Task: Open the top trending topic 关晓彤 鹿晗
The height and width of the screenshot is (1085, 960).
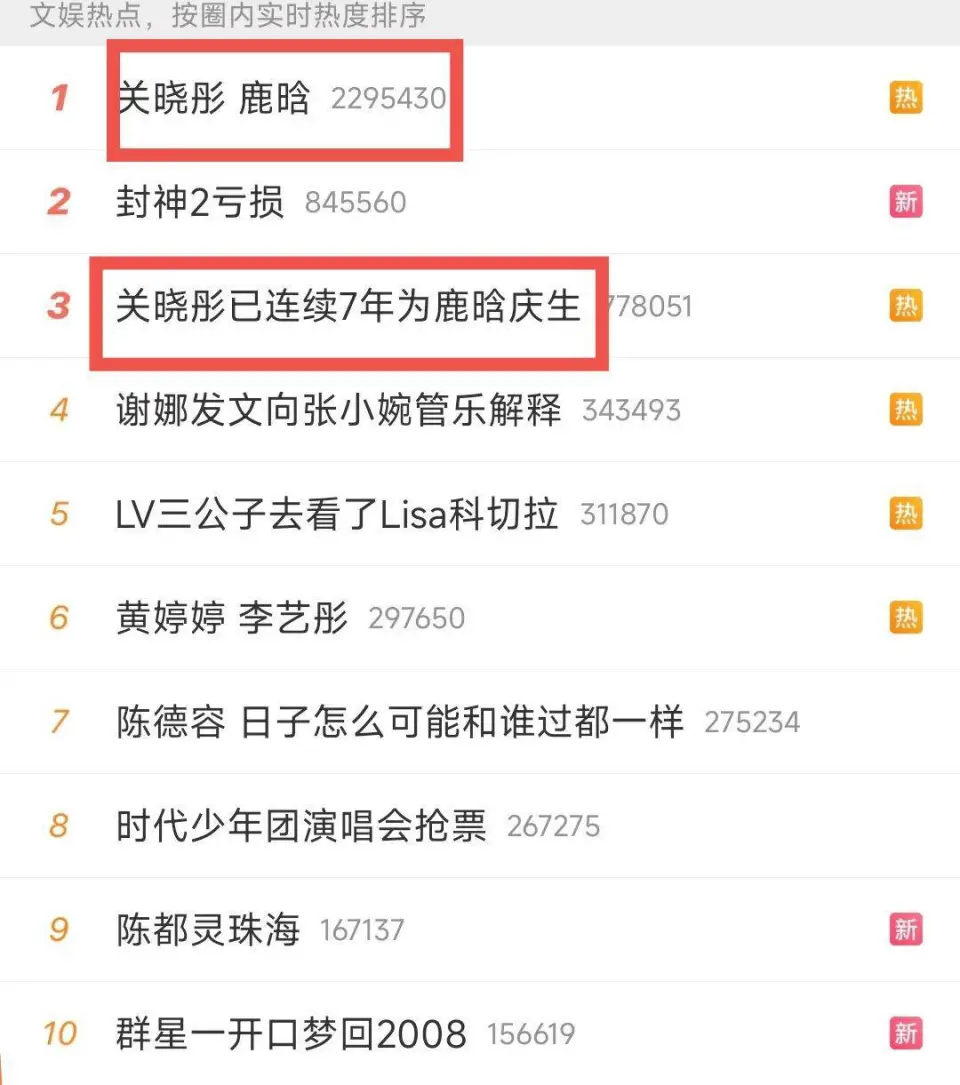Action: pos(214,99)
